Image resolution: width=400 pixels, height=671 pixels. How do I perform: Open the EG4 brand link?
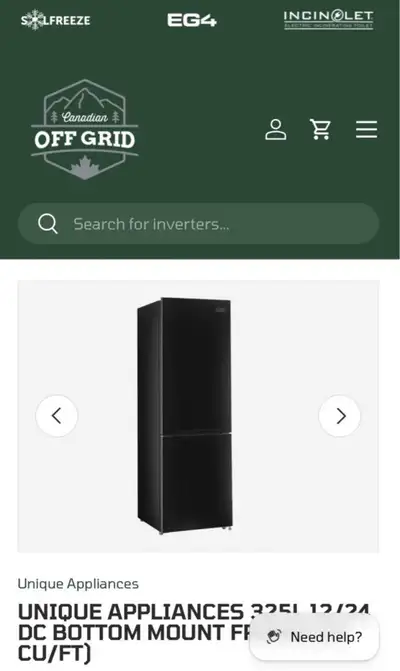(192, 20)
